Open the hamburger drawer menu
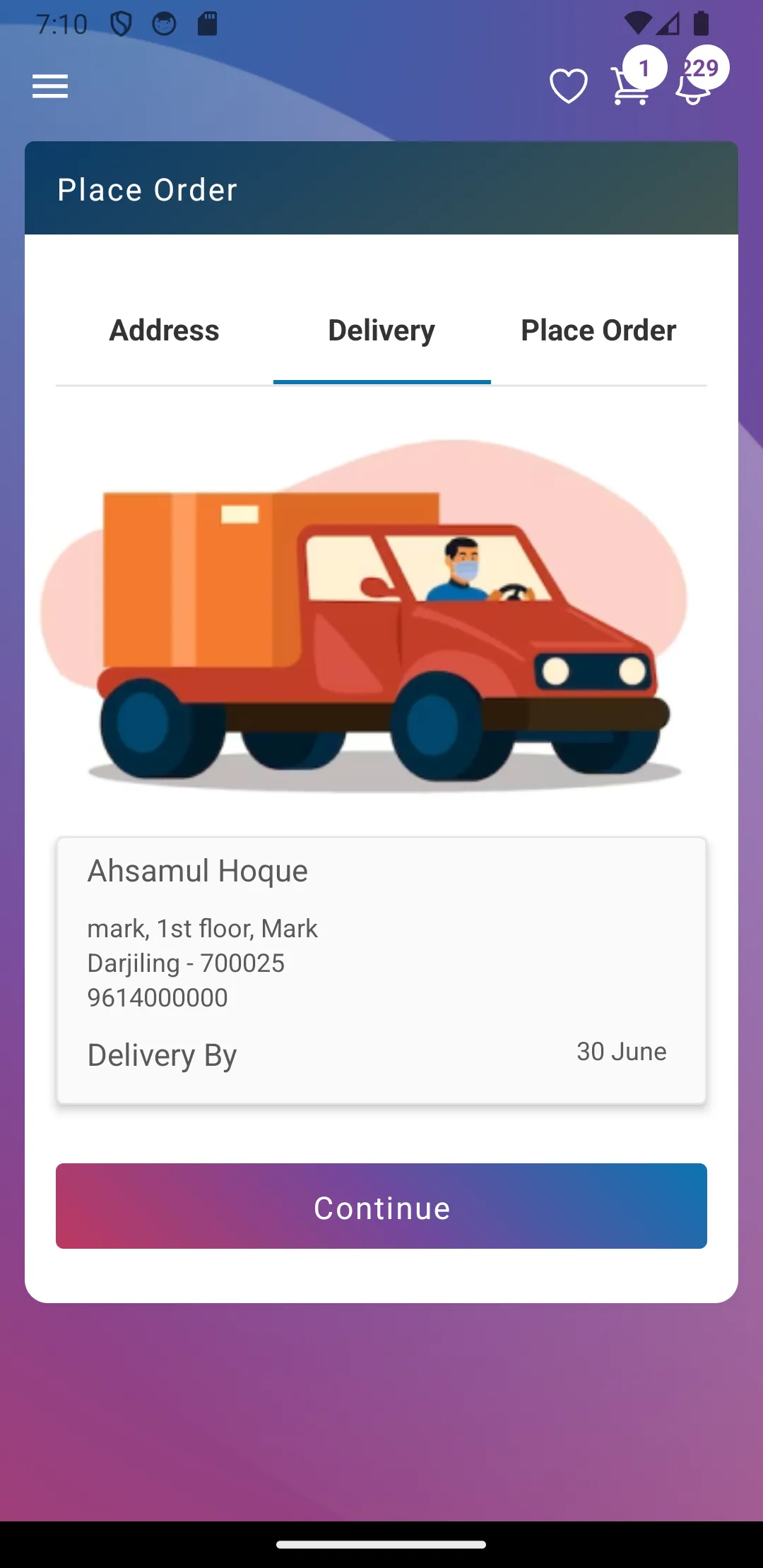 pyautogui.click(x=50, y=87)
